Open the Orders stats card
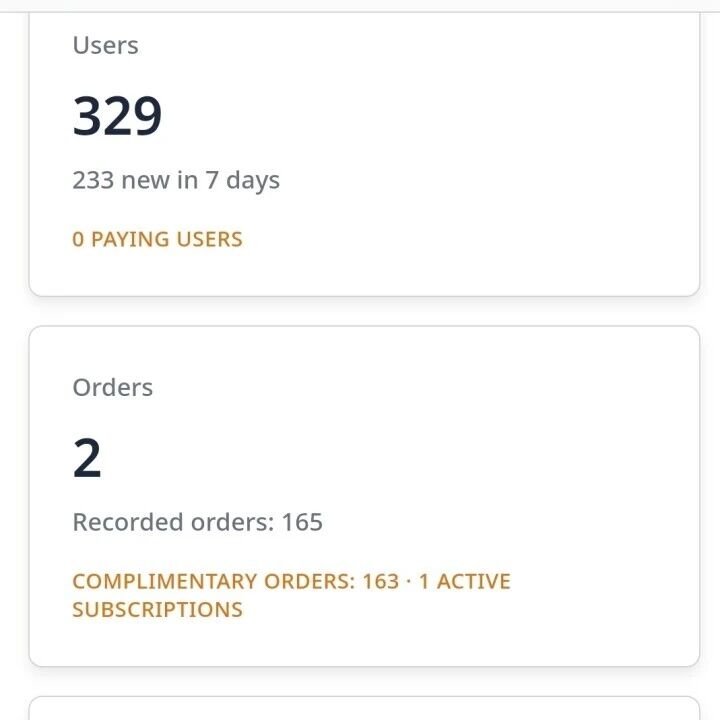This screenshot has width=720, height=720. [x=364, y=496]
